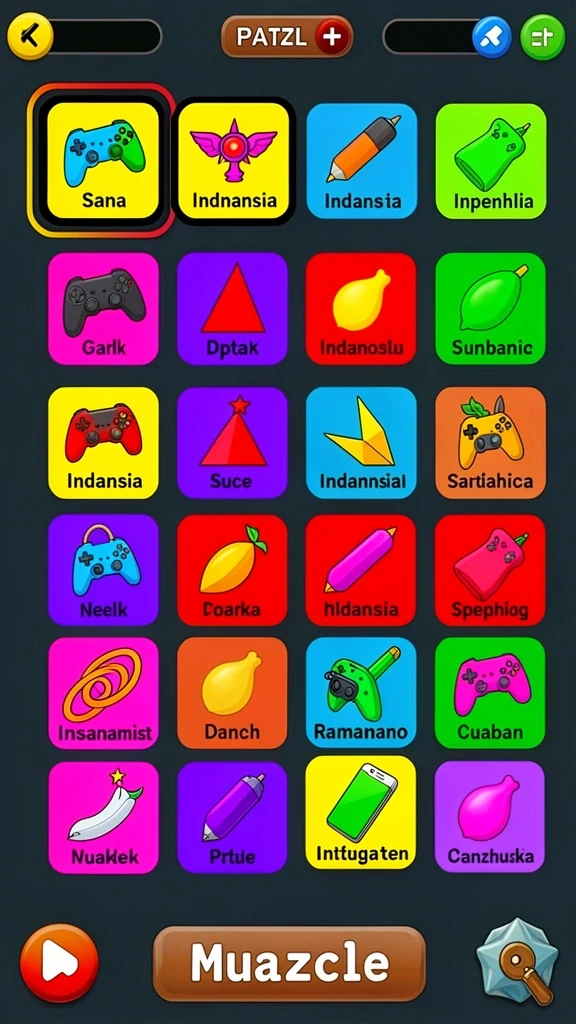The image size is (576, 1024).
Task: Tap the Doarka mango tile
Action: (232, 570)
